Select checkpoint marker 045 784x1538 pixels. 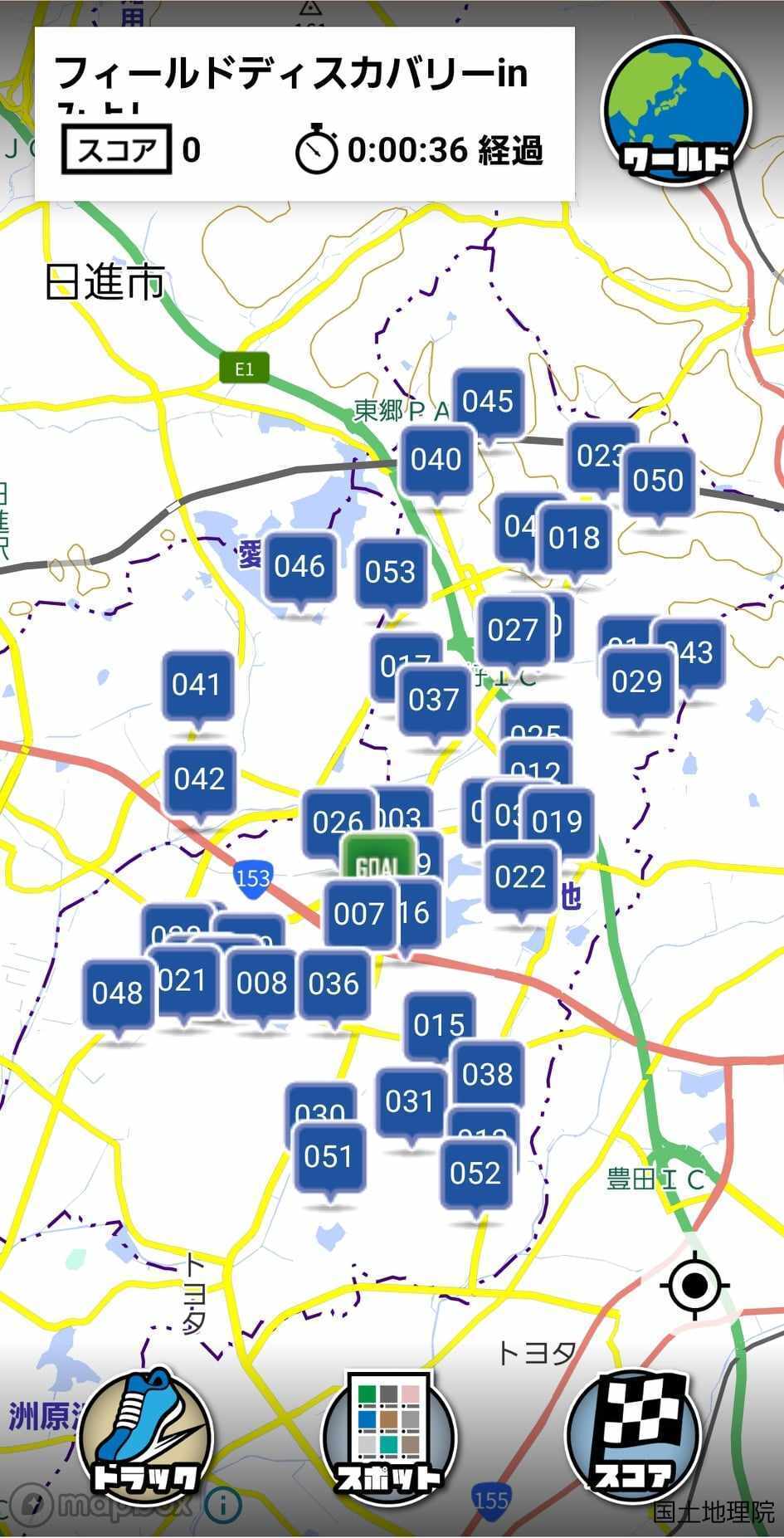coord(488,403)
